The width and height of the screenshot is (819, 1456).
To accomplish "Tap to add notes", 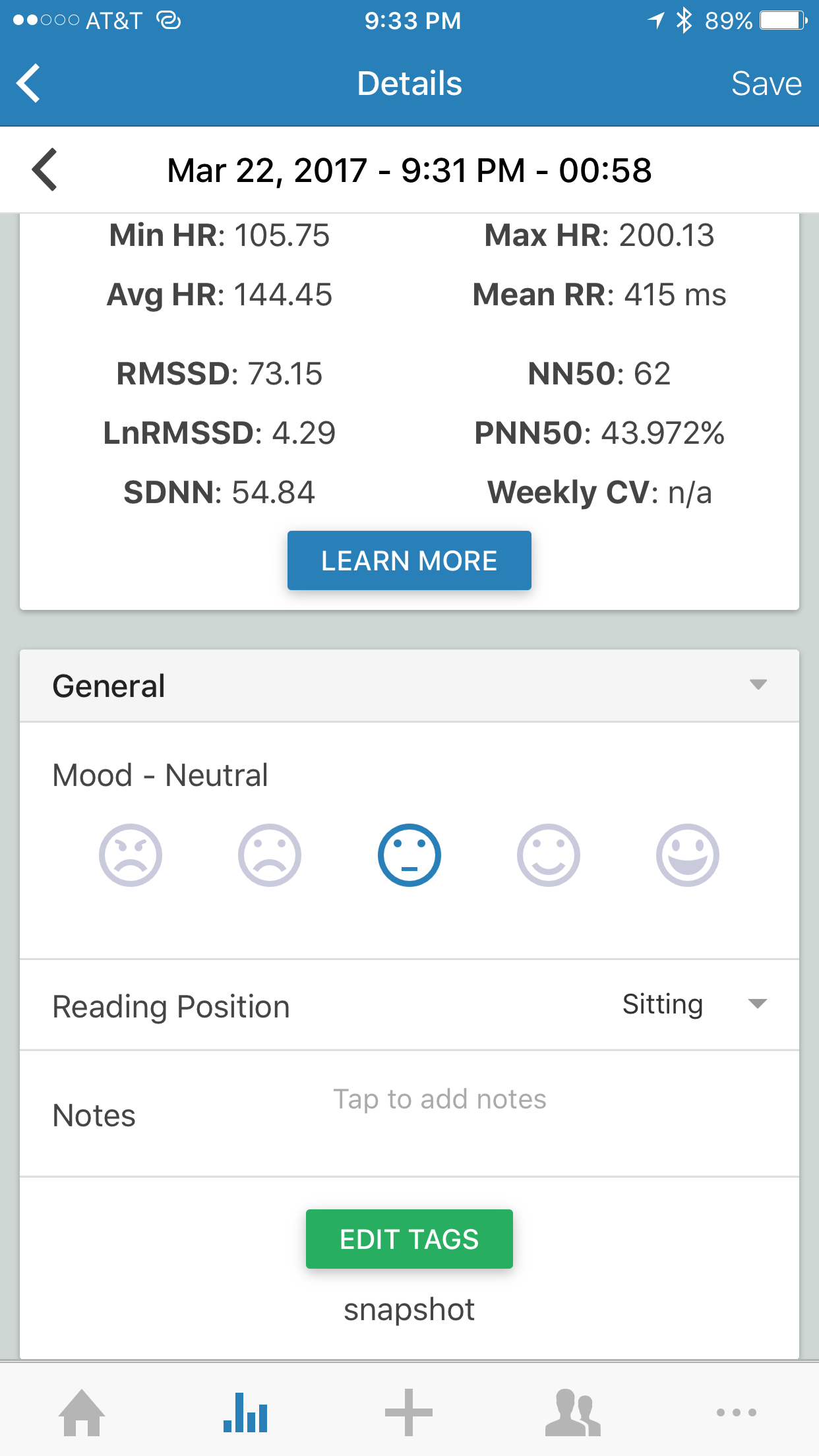I will click(439, 1099).
